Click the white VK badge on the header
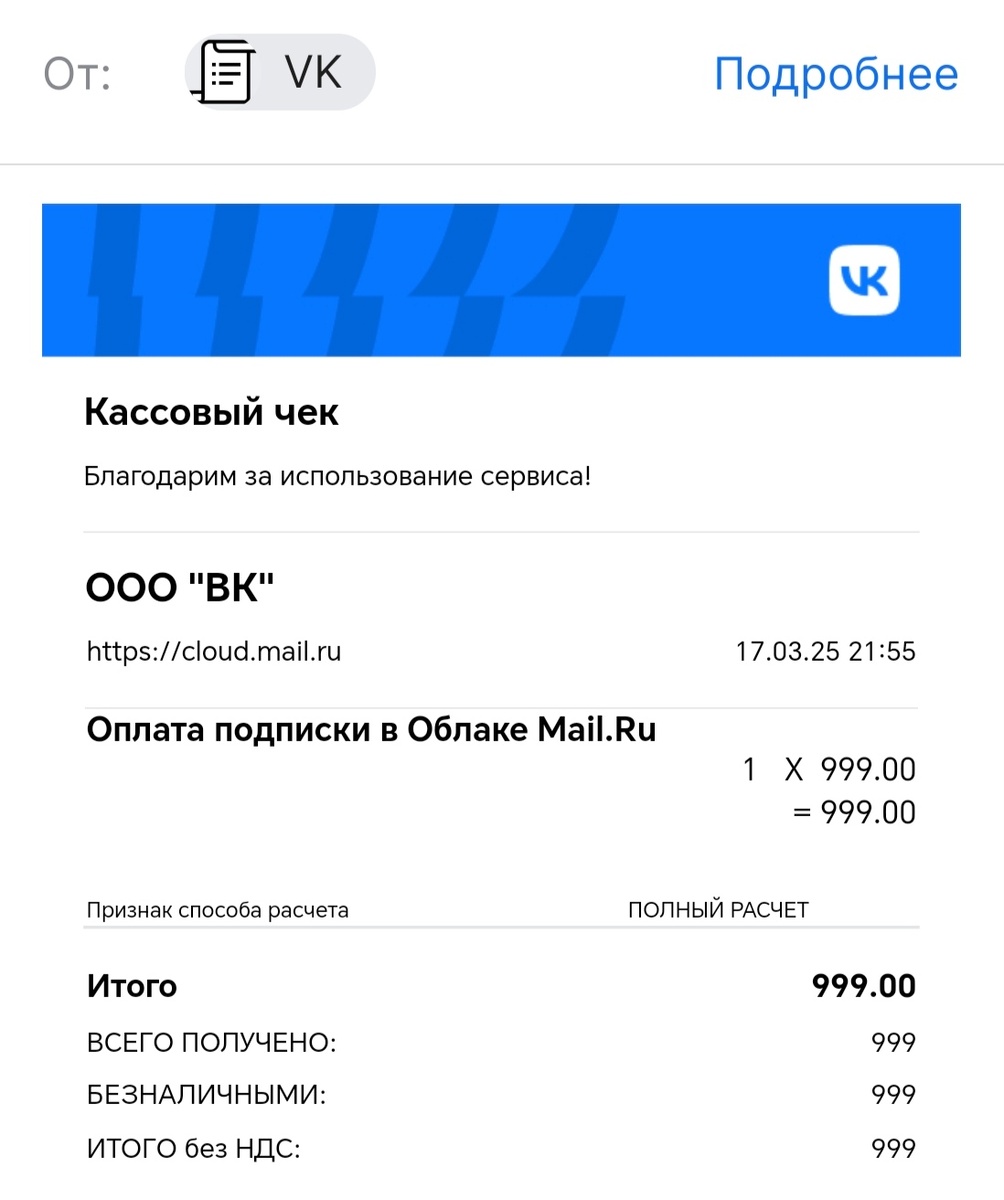Image resolution: width=1004 pixels, height=1200 pixels. pyautogui.click(x=863, y=280)
